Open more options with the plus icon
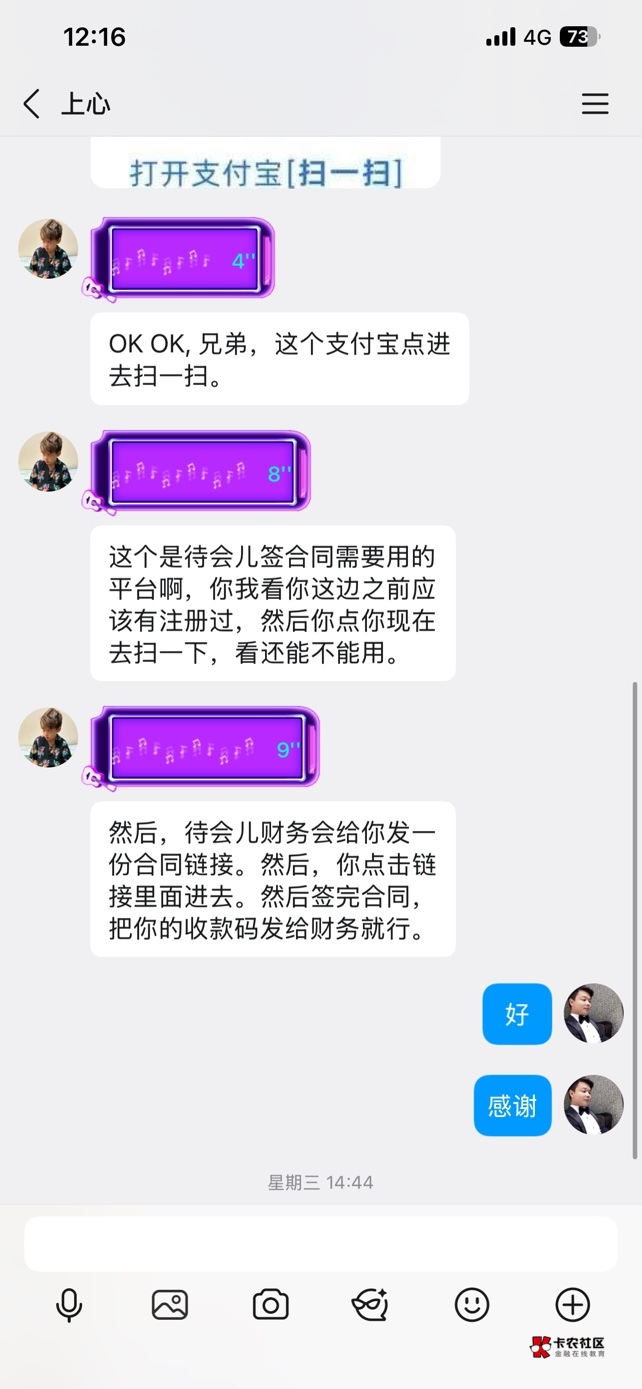Image resolution: width=642 pixels, height=1389 pixels. coord(572,1305)
